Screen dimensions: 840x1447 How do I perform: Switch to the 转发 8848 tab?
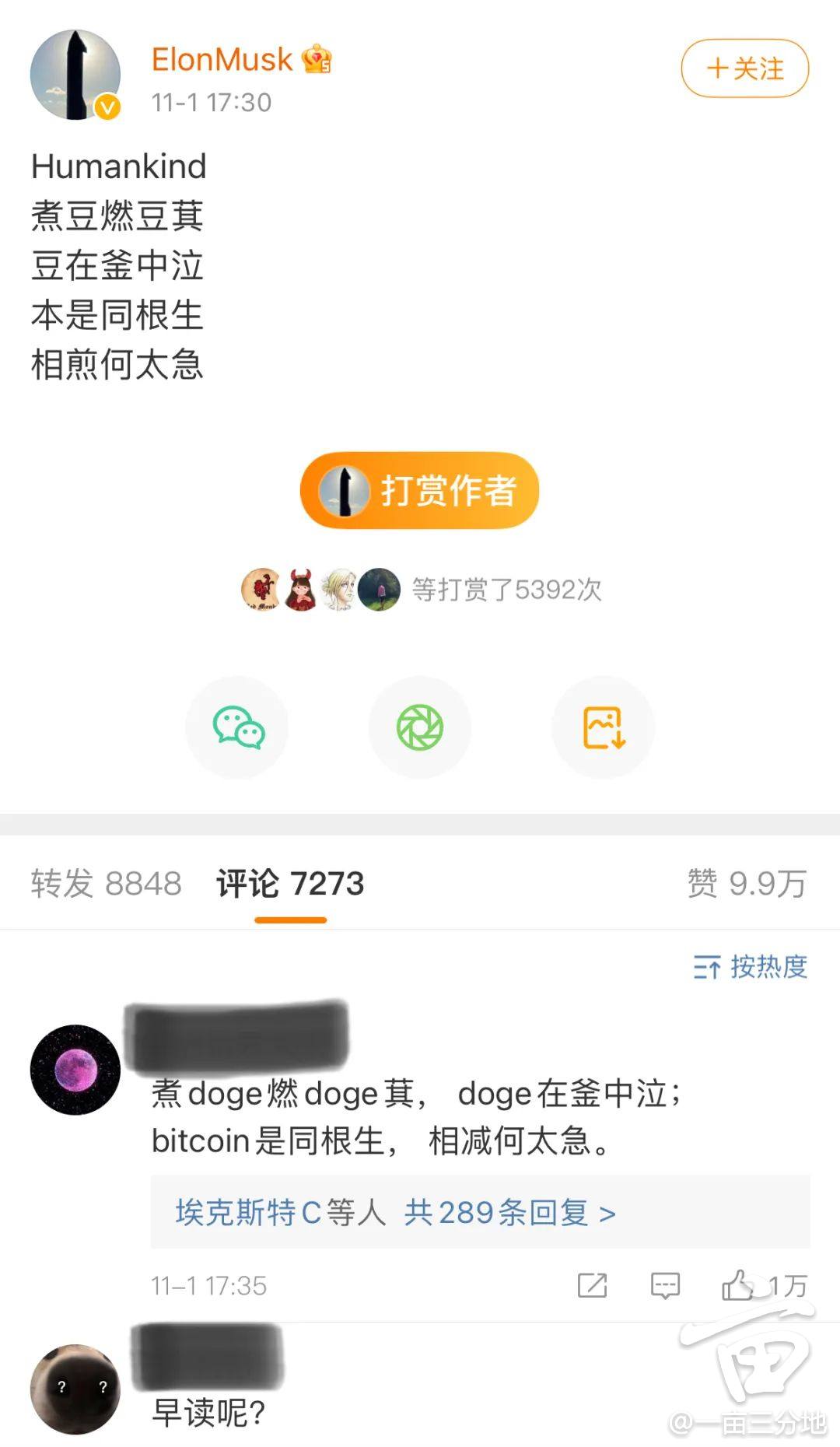tap(106, 884)
